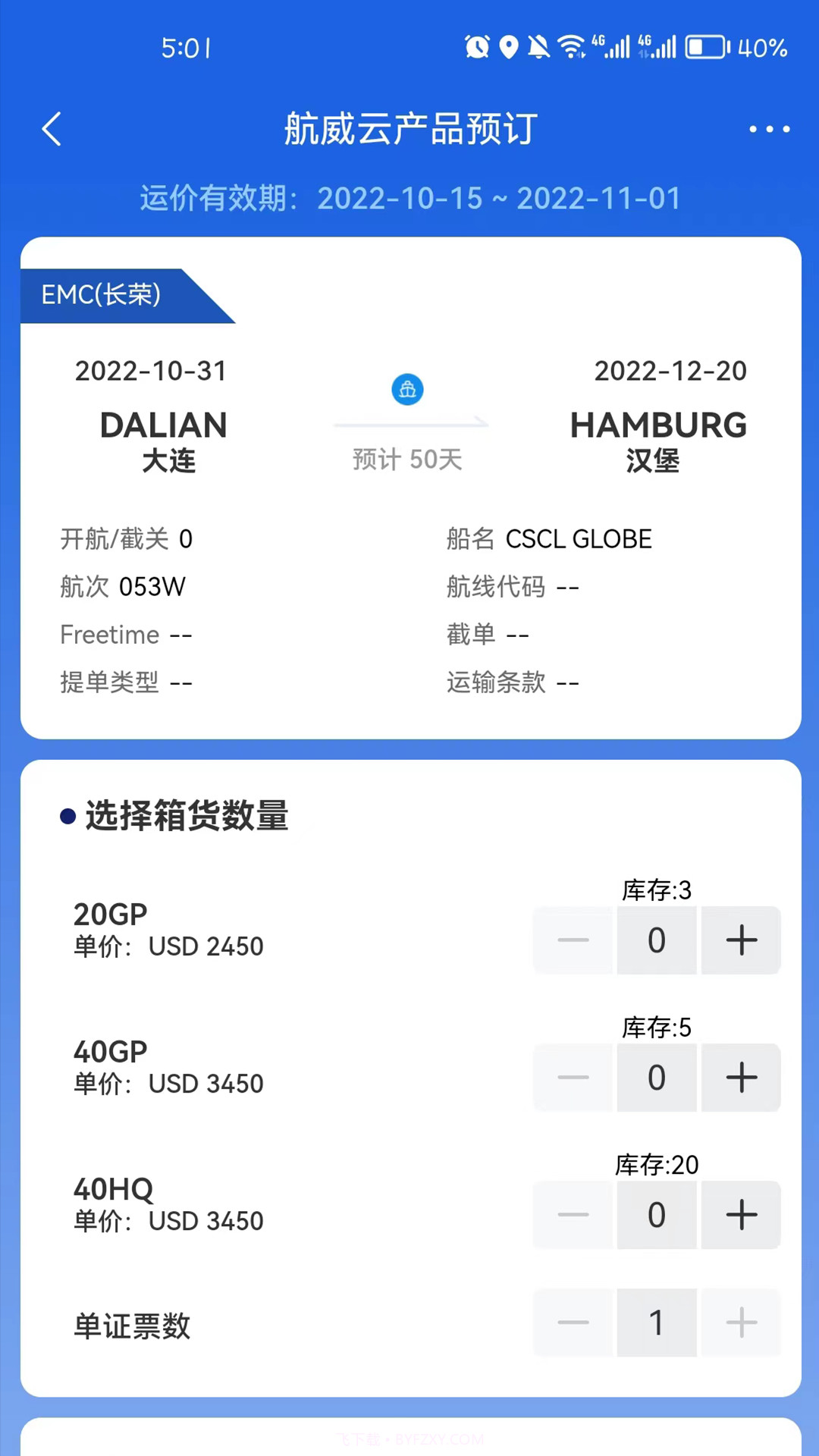Tap the 20GP quantity input showing 0
The image size is (819, 1456).
pyautogui.click(x=657, y=940)
